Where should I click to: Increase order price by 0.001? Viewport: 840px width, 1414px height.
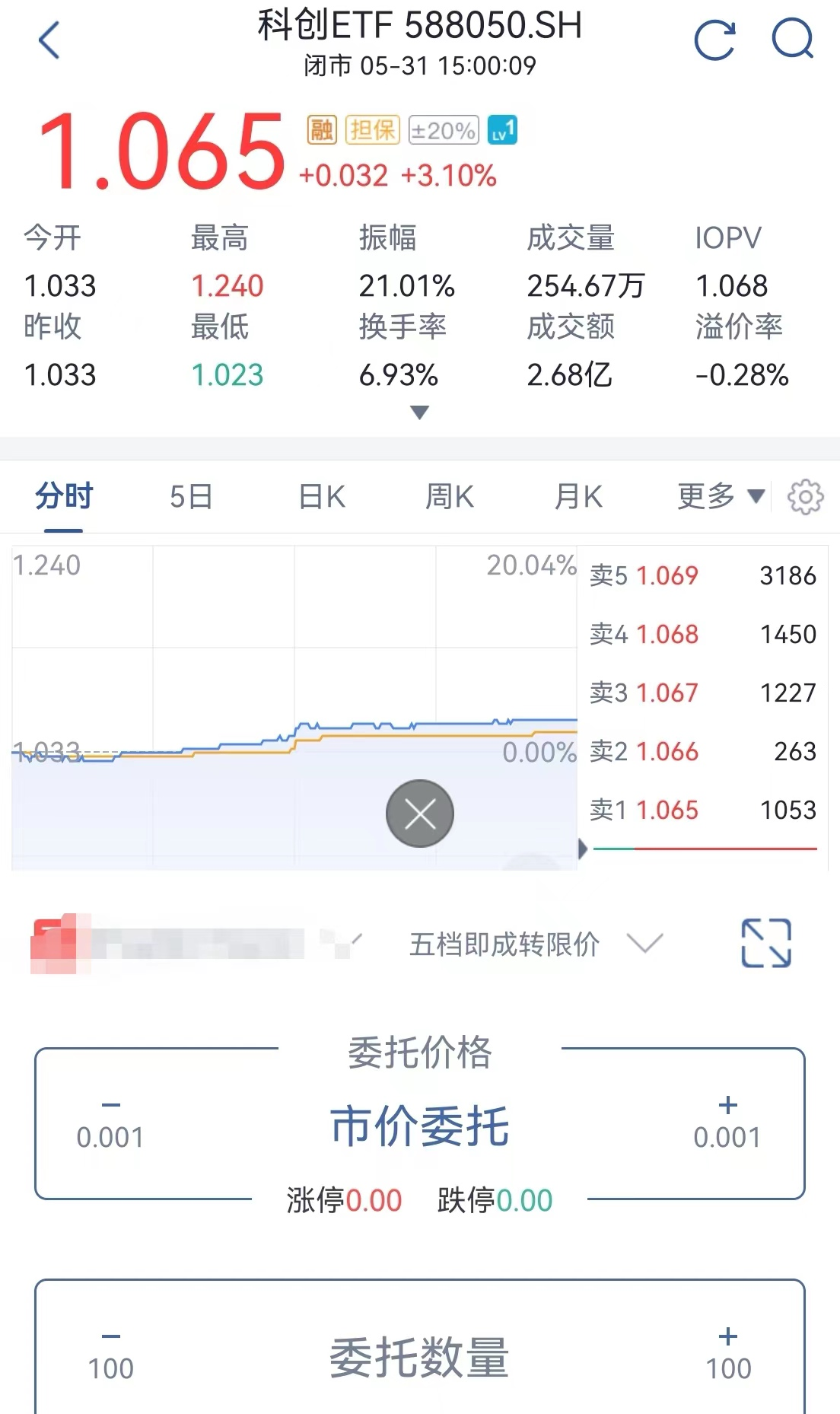point(727,1124)
